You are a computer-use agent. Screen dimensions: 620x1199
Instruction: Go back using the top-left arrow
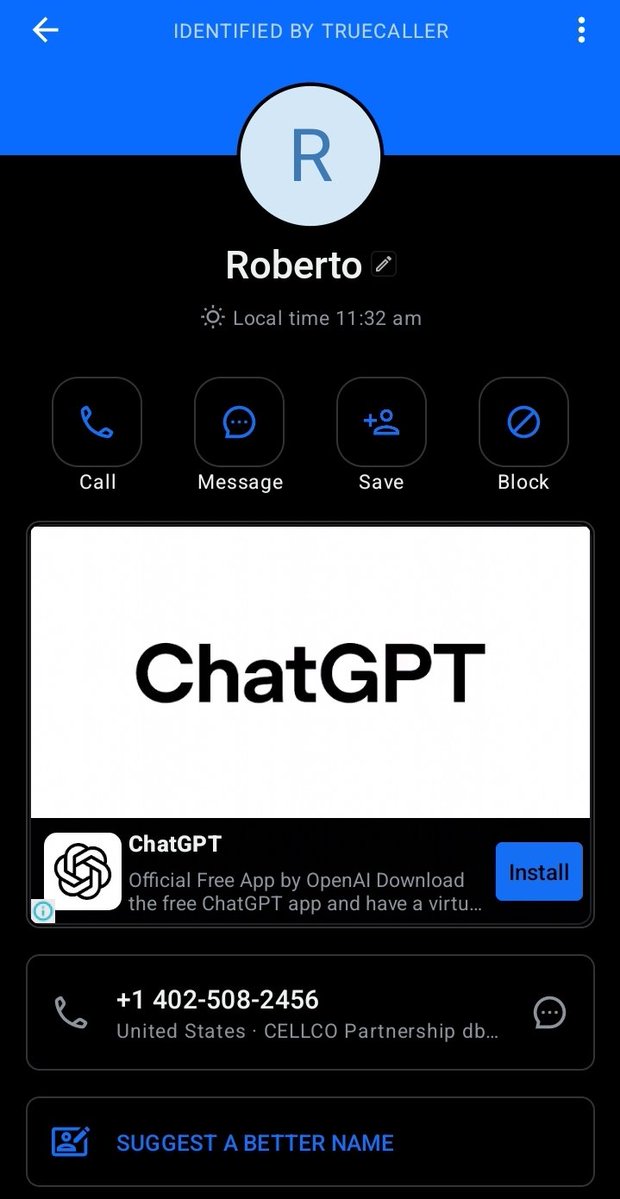point(45,31)
